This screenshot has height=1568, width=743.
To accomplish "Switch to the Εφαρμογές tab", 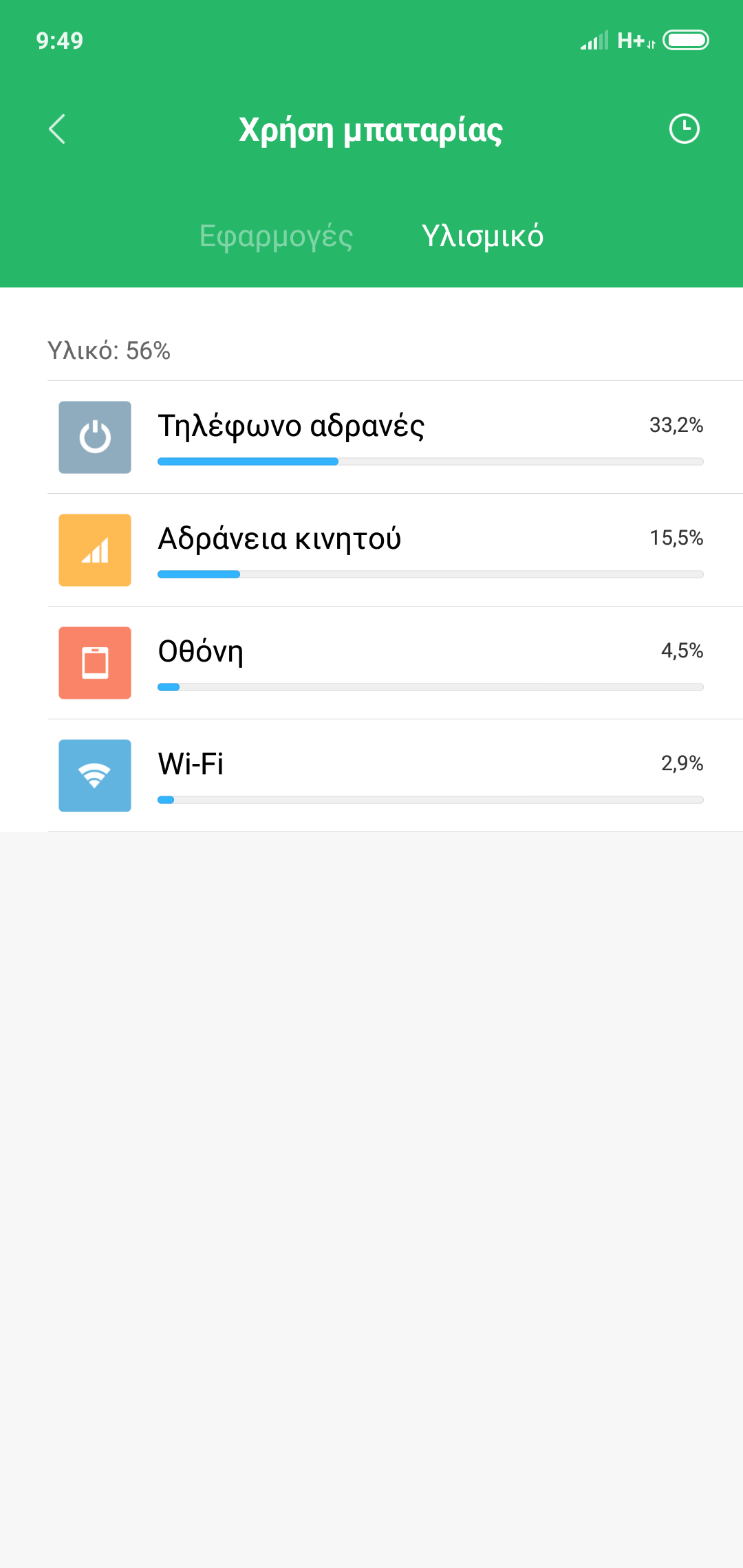I will click(276, 236).
